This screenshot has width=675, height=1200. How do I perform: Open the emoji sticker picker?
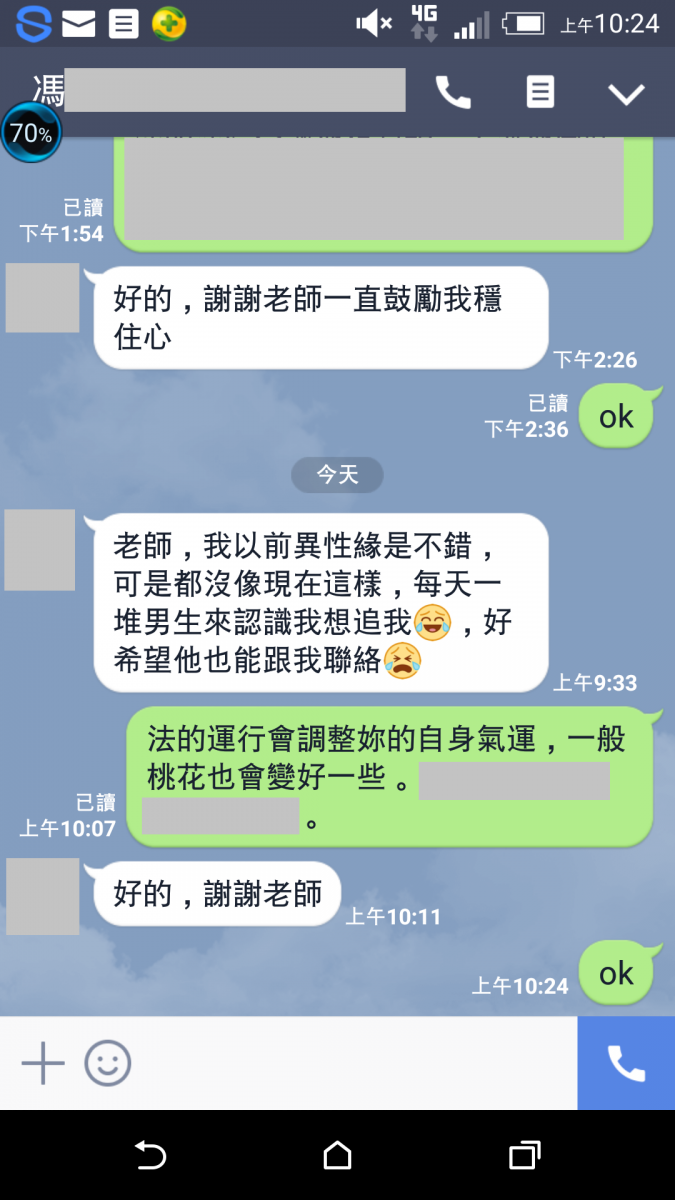[x=107, y=1063]
